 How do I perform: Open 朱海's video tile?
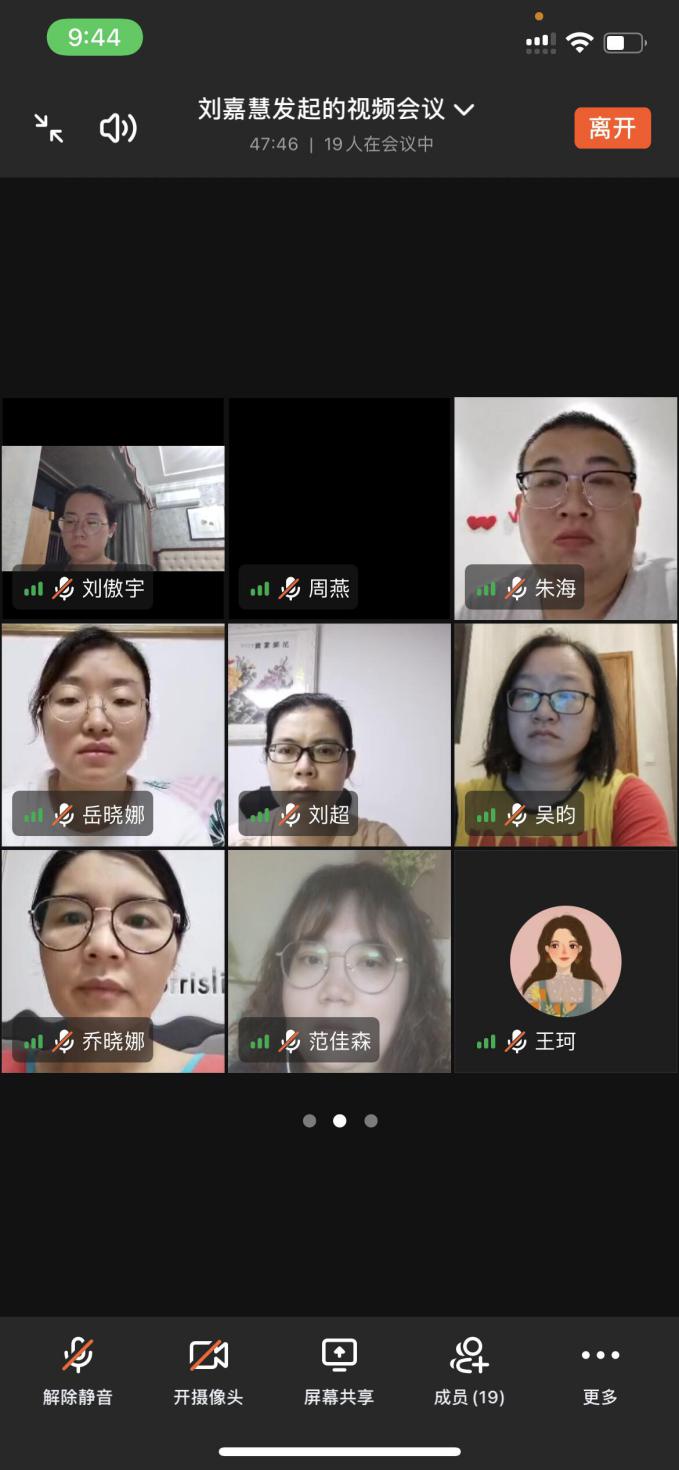click(566, 508)
